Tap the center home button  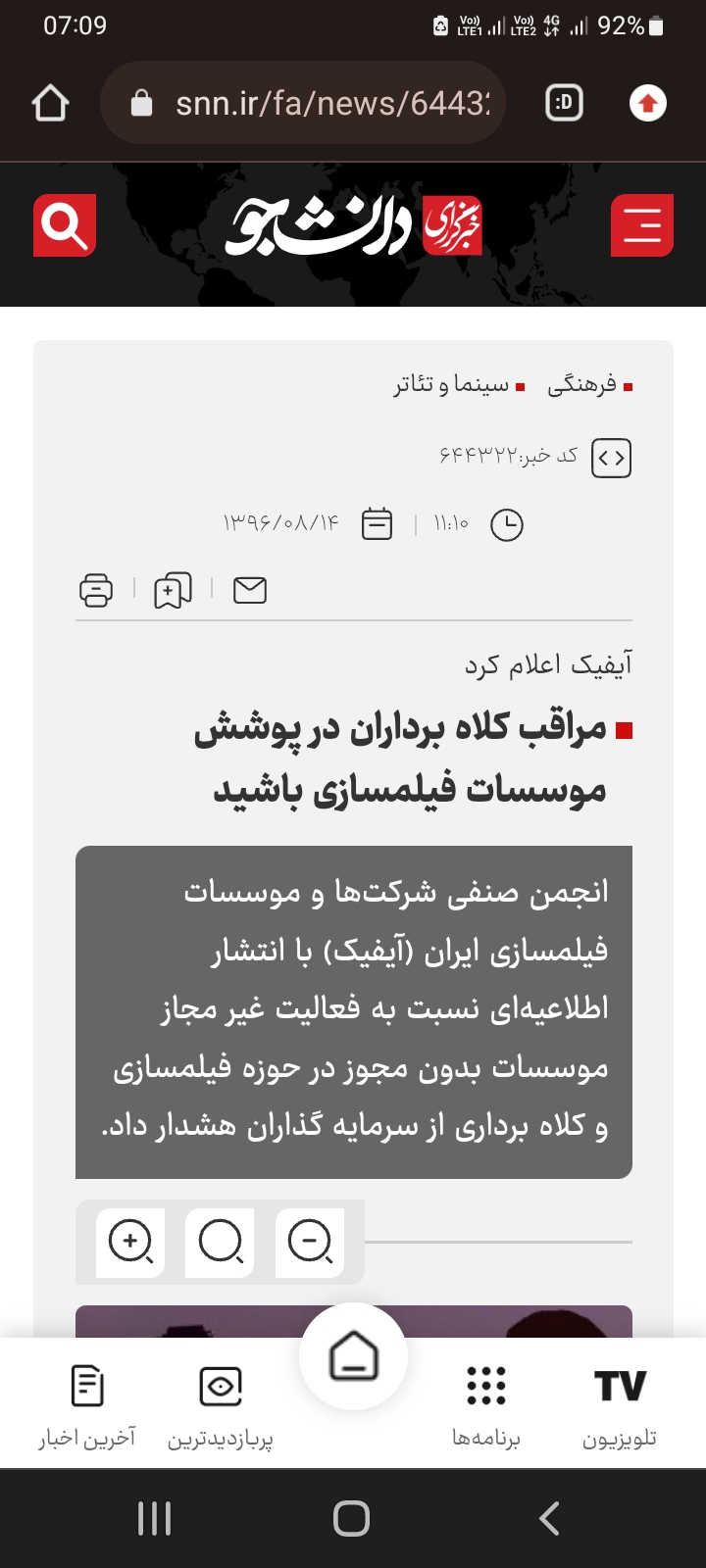(x=353, y=1357)
